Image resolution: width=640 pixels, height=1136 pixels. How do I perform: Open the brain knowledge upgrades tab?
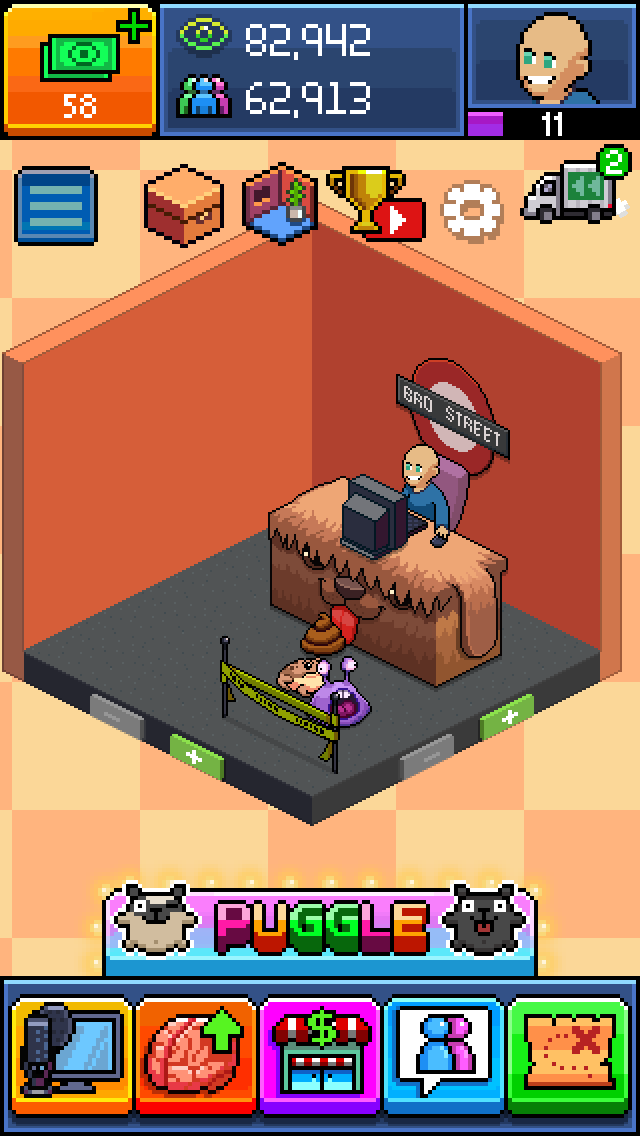pyautogui.click(x=196, y=1056)
